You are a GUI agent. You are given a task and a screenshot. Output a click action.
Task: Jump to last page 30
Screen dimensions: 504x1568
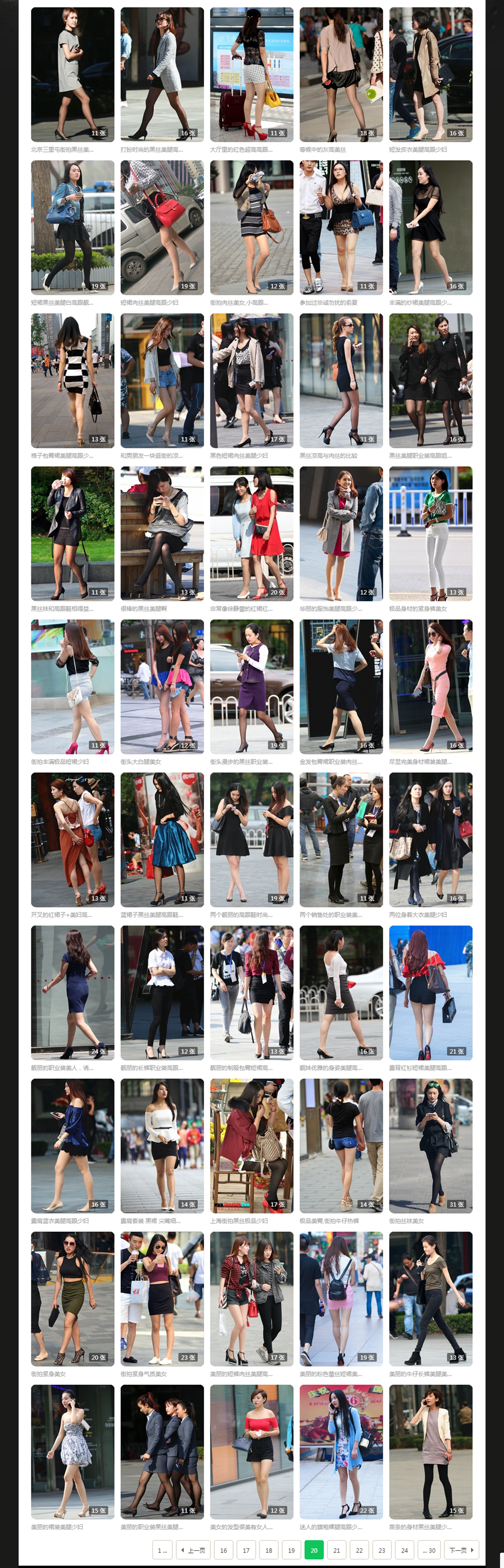[x=430, y=1550]
